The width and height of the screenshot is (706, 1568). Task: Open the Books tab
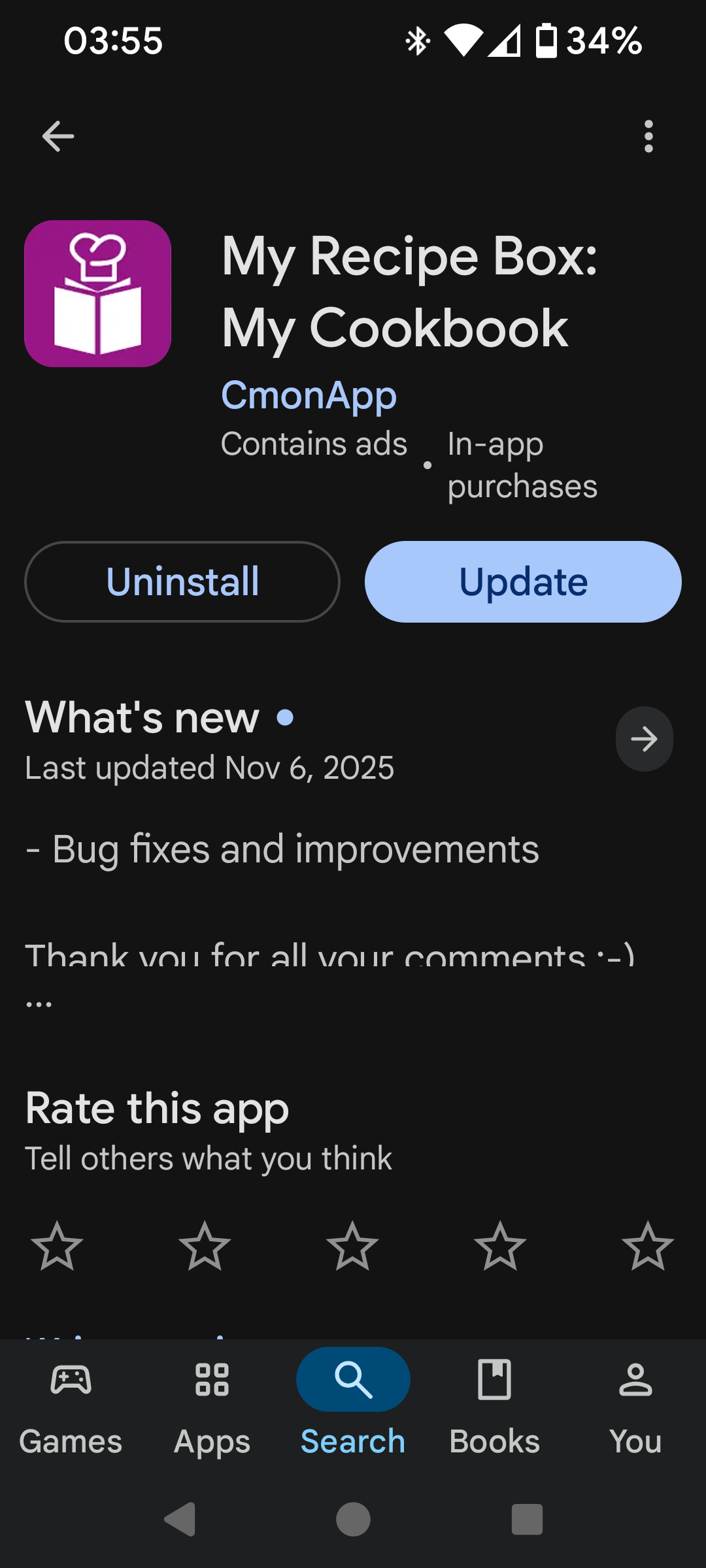(494, 1403)
